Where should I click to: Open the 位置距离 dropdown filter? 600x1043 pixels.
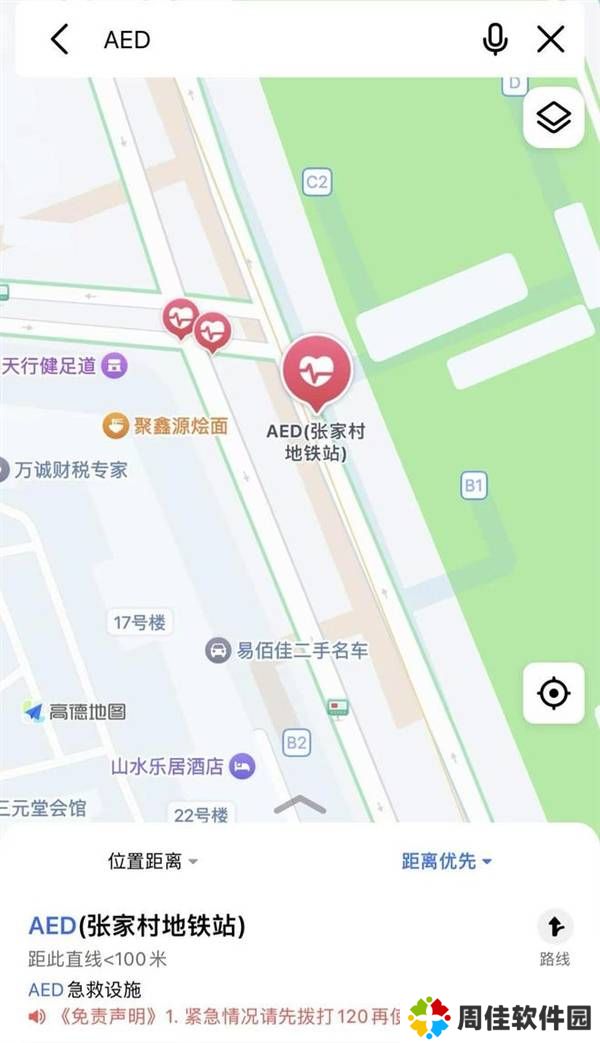click(x=152, y=861)
